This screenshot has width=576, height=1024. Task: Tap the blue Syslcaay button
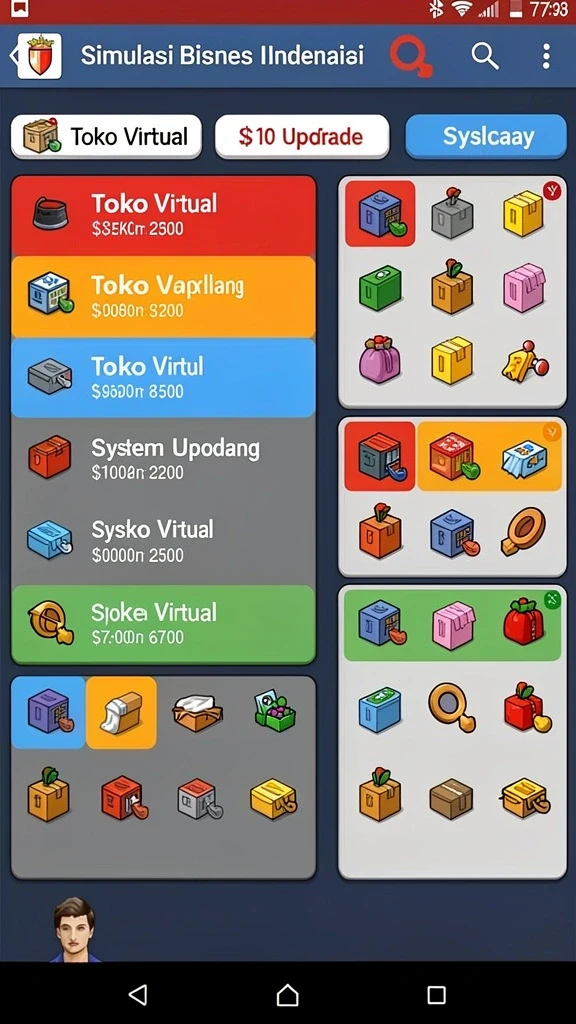(x=486, y=136)
